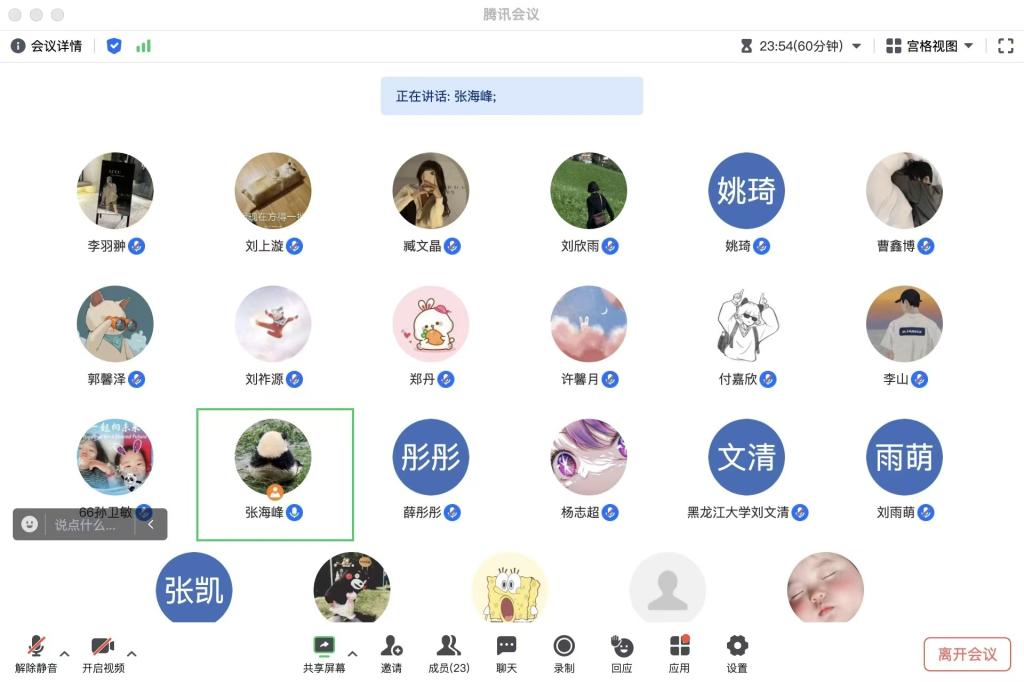Viewport: 1024px width, 682px height.
Task: Open the 聊天 chat panel
Action: [506, 654]
